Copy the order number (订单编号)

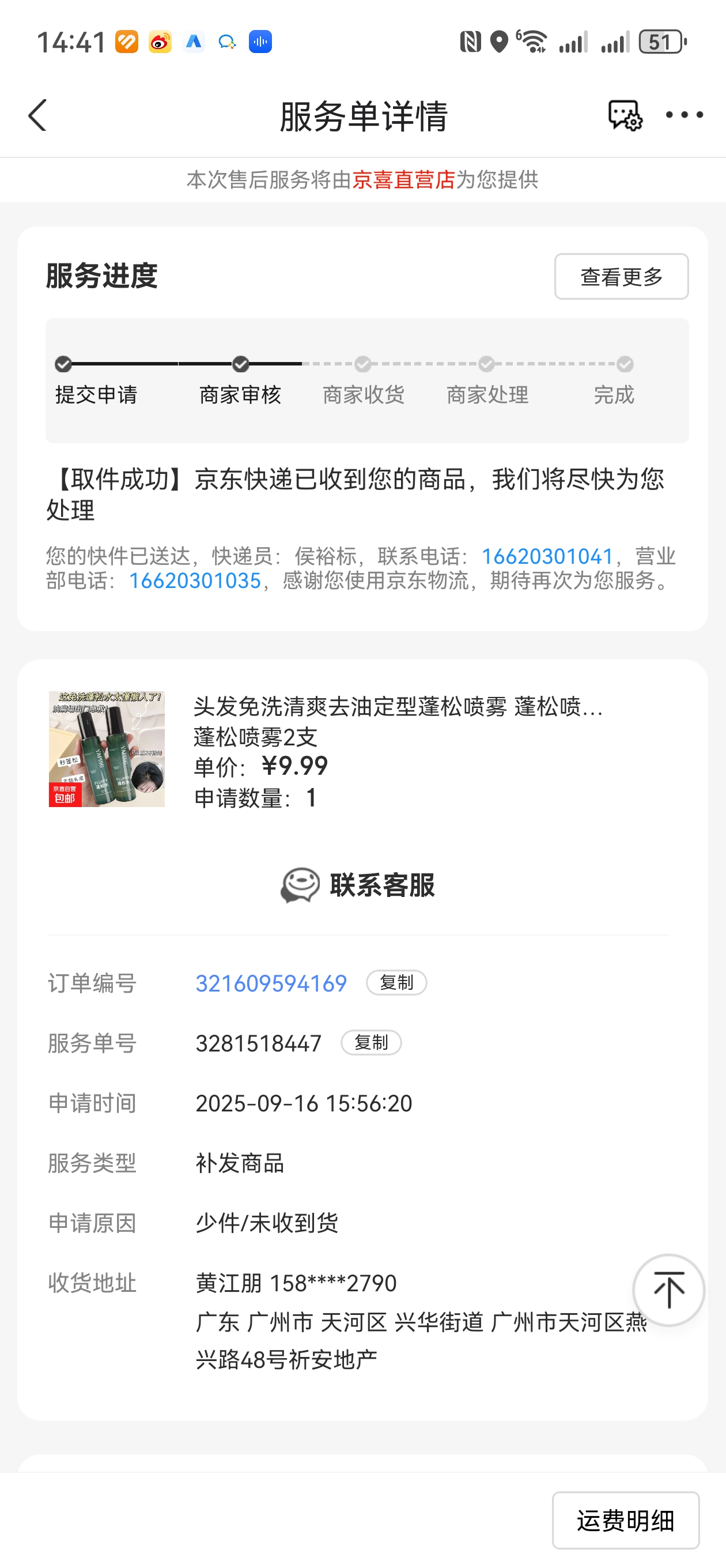(396, 982)
